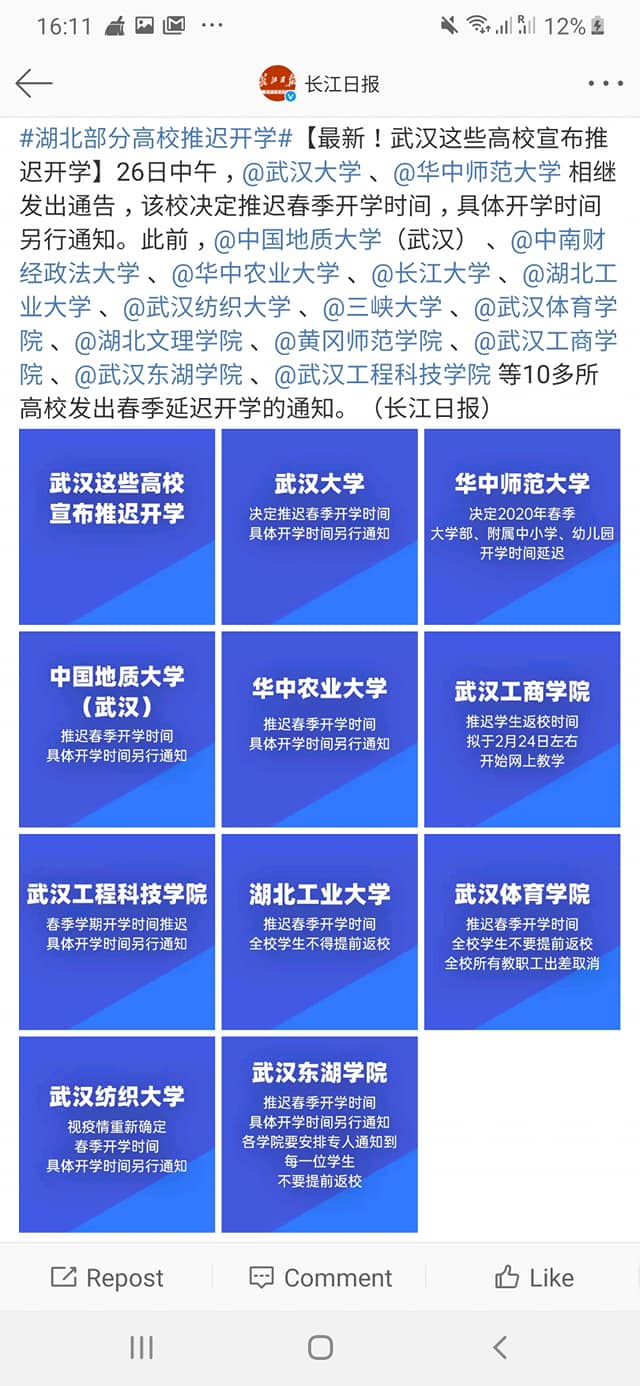Open the three-dot overflow menu

pyautogui.click(x=605, y=84)
